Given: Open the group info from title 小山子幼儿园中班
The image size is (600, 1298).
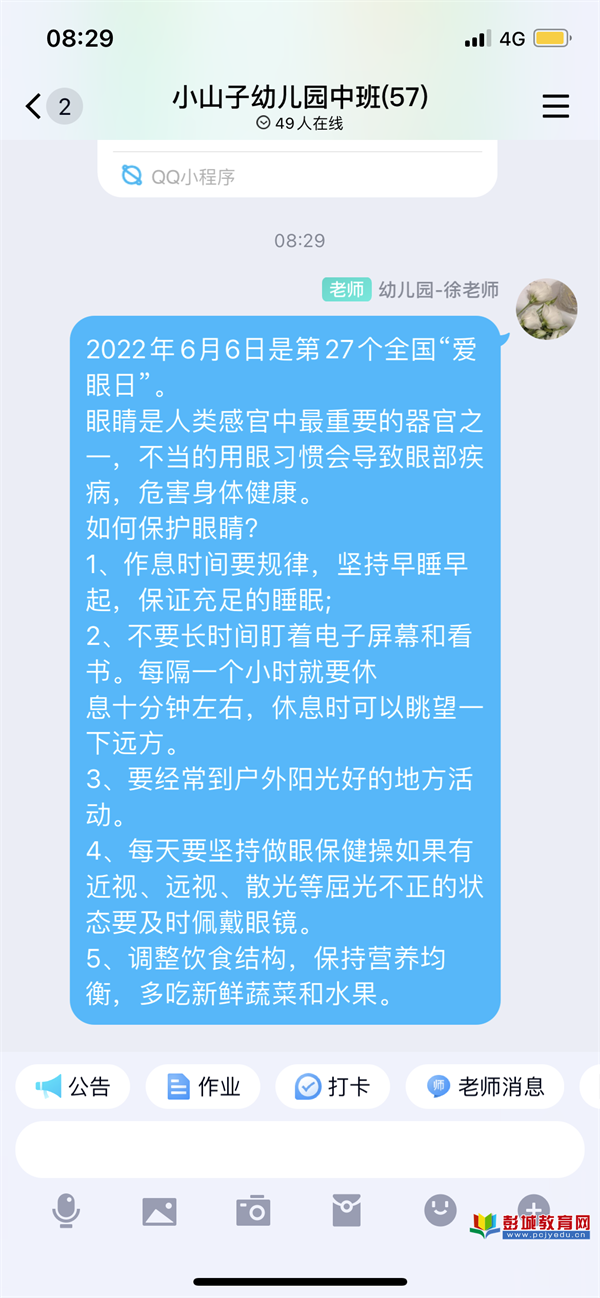Looking at the screenshot, I should click(x=300, y=97).
